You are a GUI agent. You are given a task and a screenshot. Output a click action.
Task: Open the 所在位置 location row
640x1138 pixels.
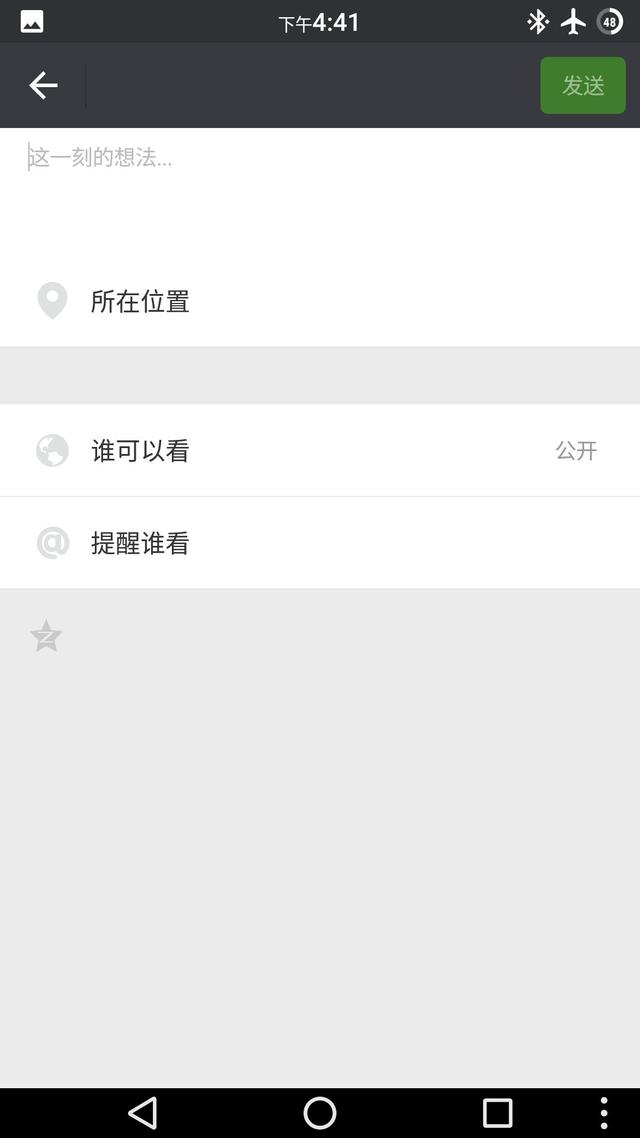(x=140, y=301)
